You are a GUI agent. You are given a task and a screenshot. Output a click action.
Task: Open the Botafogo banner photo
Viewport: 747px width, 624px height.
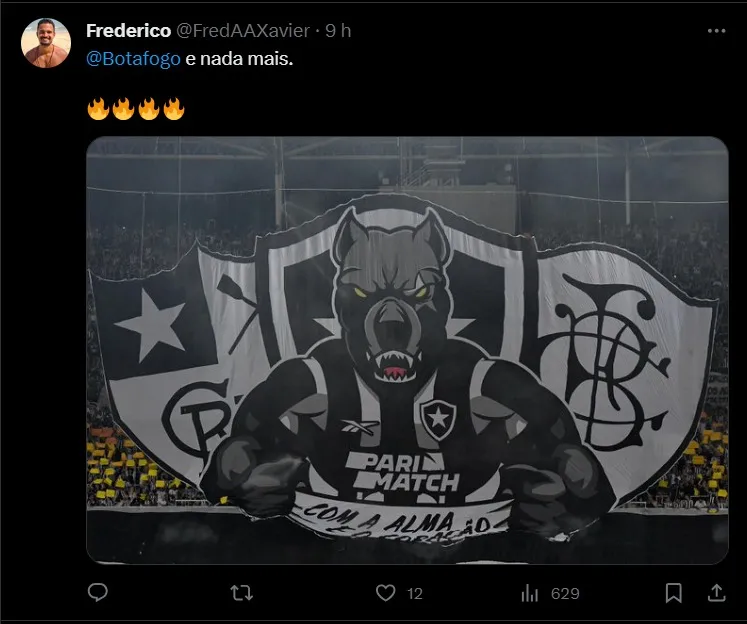pyautogui.click(x=406, y=350)
